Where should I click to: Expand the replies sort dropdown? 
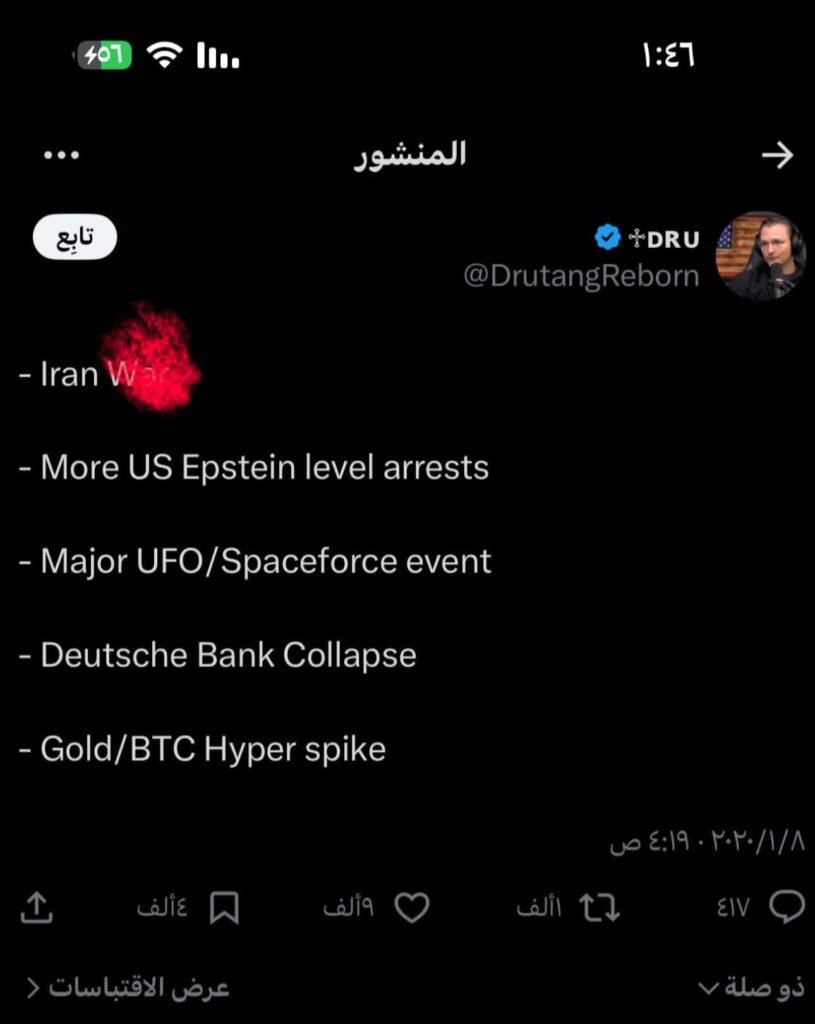749,988
